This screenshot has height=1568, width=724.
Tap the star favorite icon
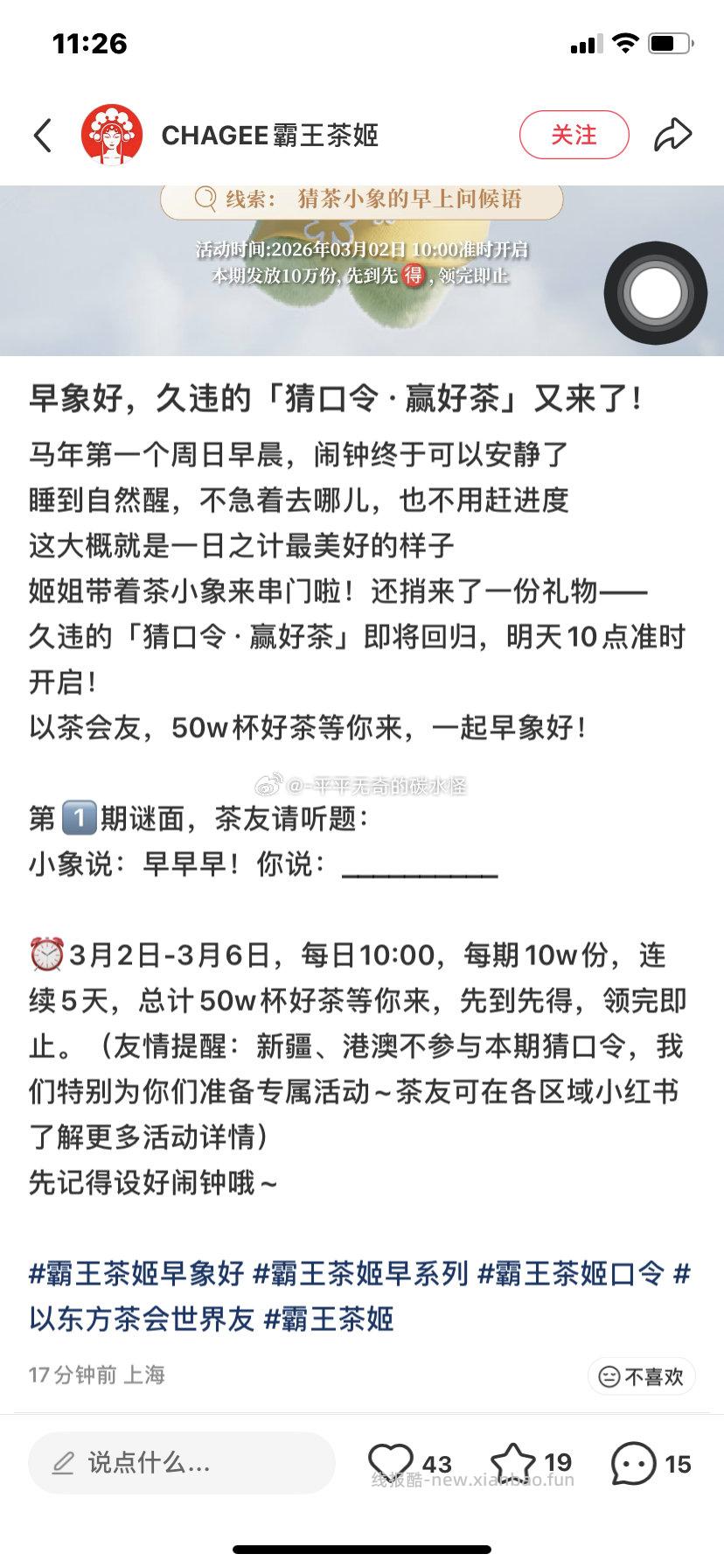(x=512, y=1460)
